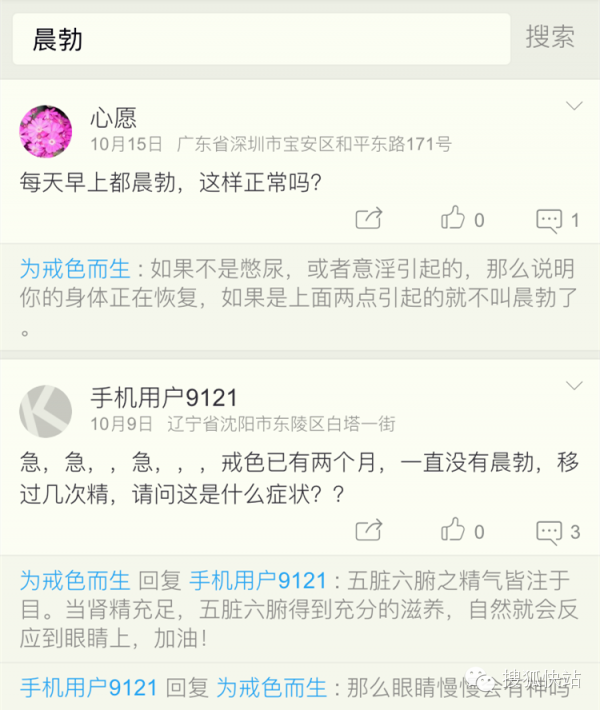Expand the dropdown chevron on 心愿's post
This screenshot has height=710, width=600.
(x=575, y=106)
